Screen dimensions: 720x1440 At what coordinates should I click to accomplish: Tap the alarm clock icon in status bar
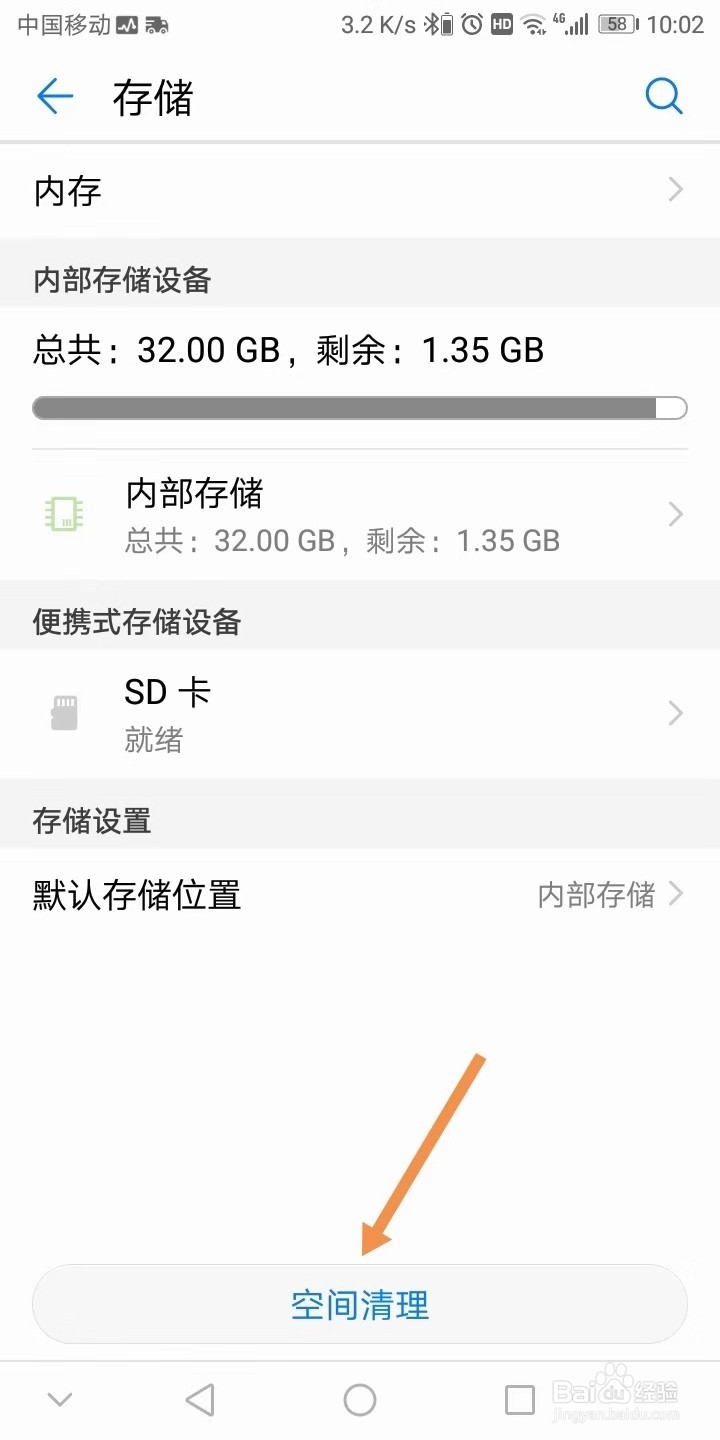tap(470, 25)
